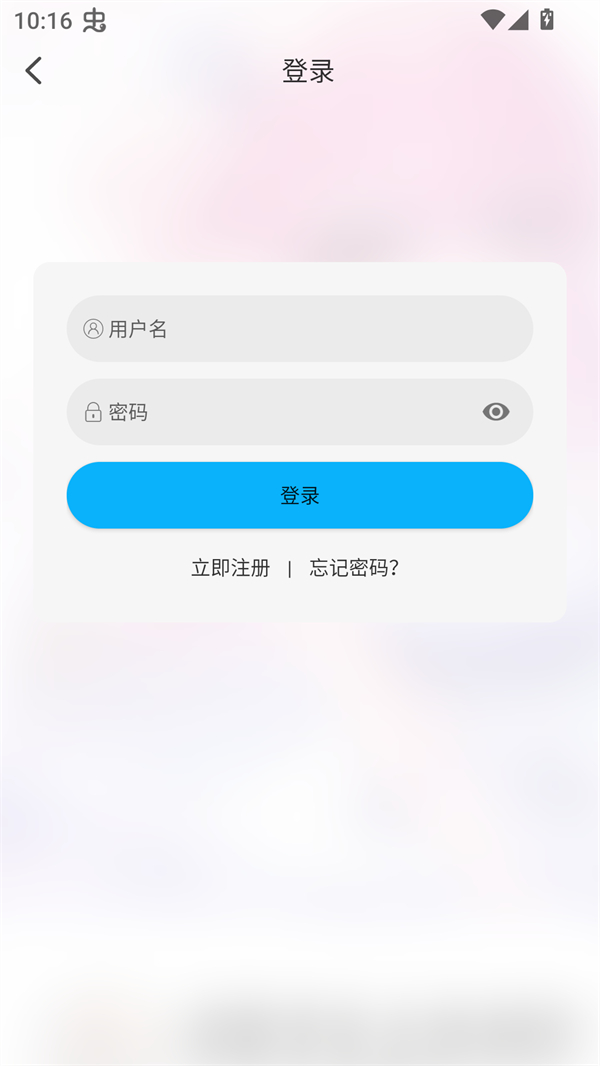This screenshot has width=600, height=1066.
Task: Go back using the top-left arrow
Action: (x=34, y=70)
